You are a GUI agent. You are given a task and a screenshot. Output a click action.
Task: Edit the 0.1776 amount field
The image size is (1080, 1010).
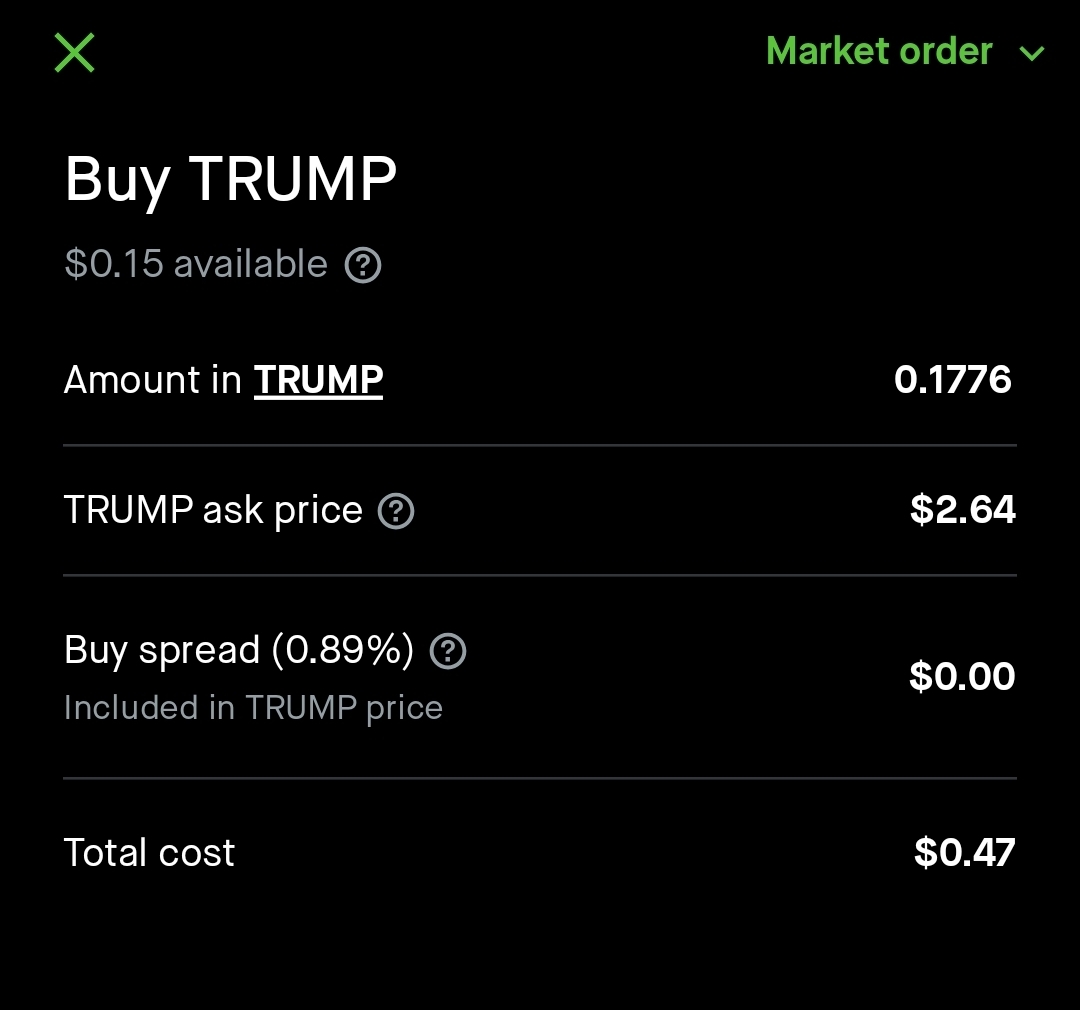(x=952, y=380)
